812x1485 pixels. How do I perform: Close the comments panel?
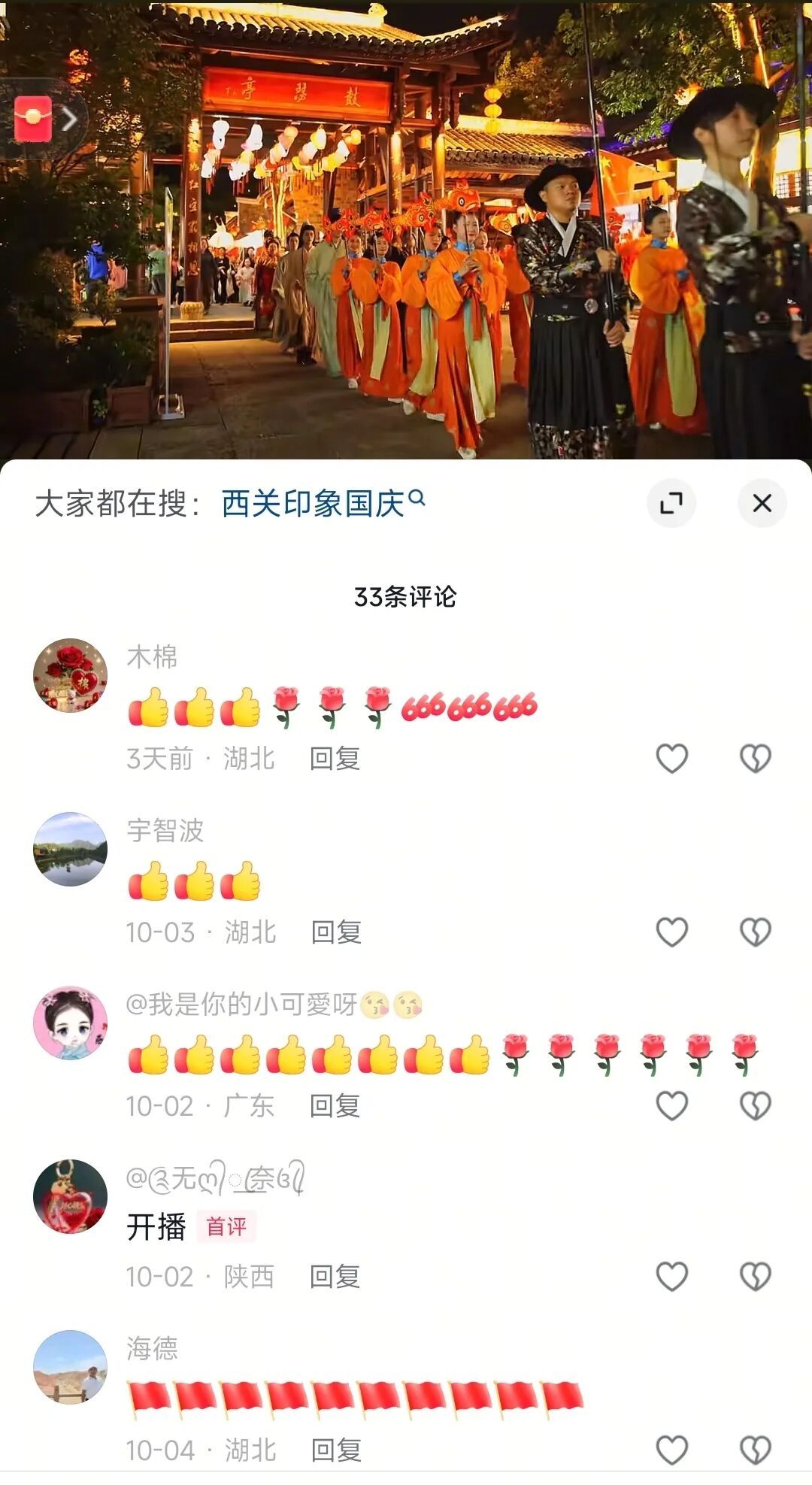[762, 503]
